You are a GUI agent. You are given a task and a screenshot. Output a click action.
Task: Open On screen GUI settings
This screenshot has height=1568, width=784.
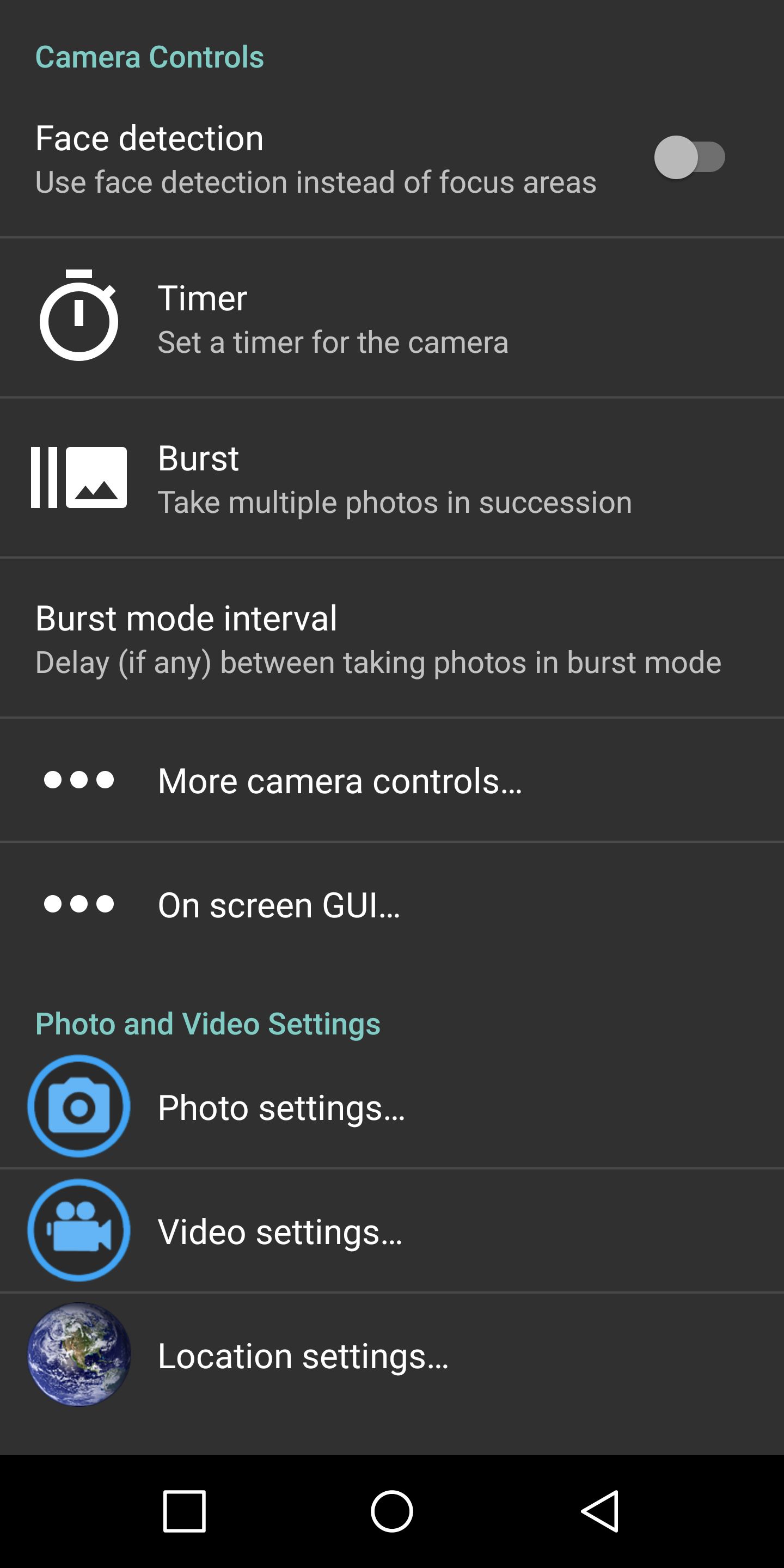pos(392,904)
